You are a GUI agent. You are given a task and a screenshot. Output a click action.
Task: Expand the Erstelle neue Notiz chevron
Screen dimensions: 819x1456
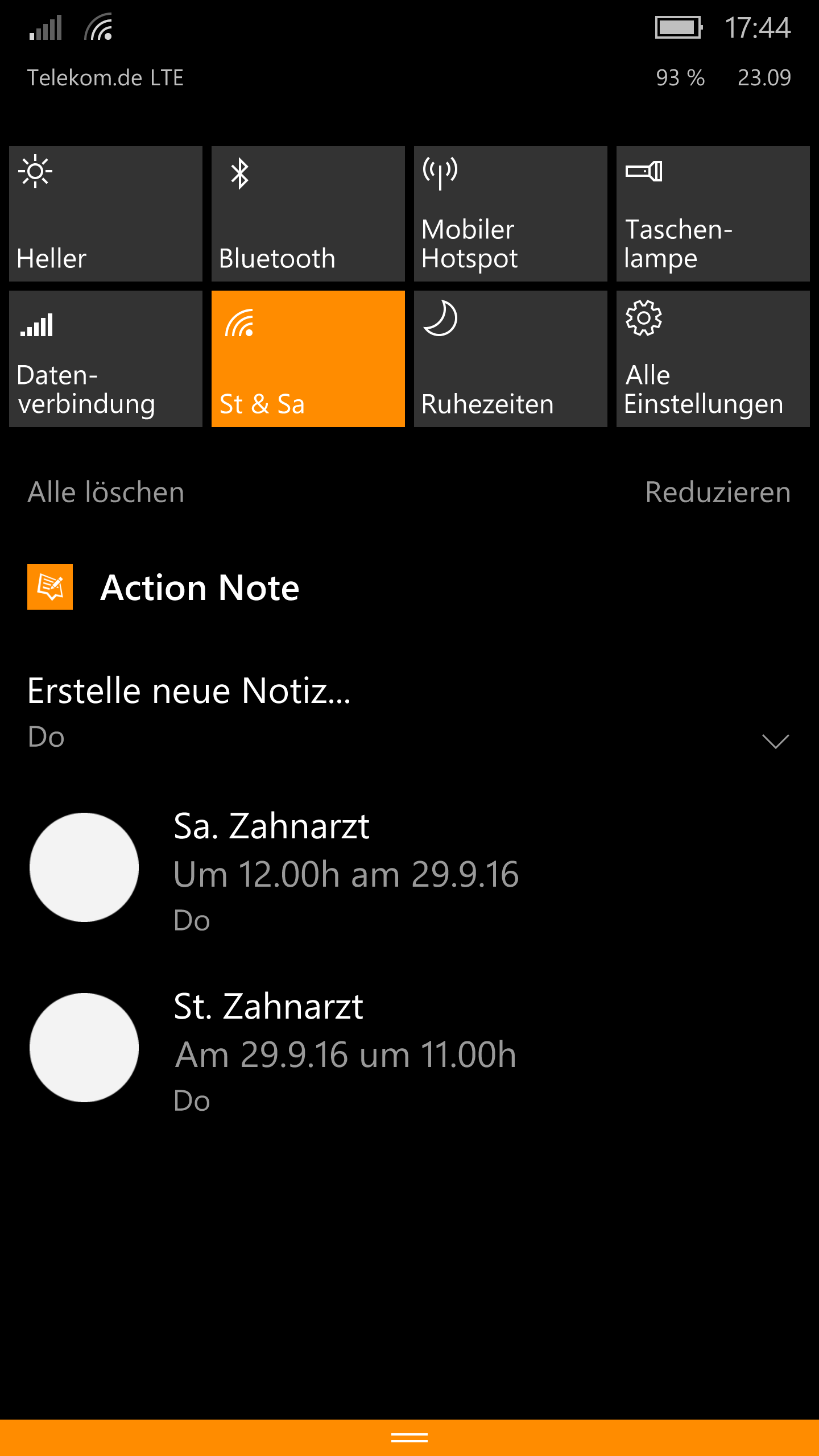[776, 741]
